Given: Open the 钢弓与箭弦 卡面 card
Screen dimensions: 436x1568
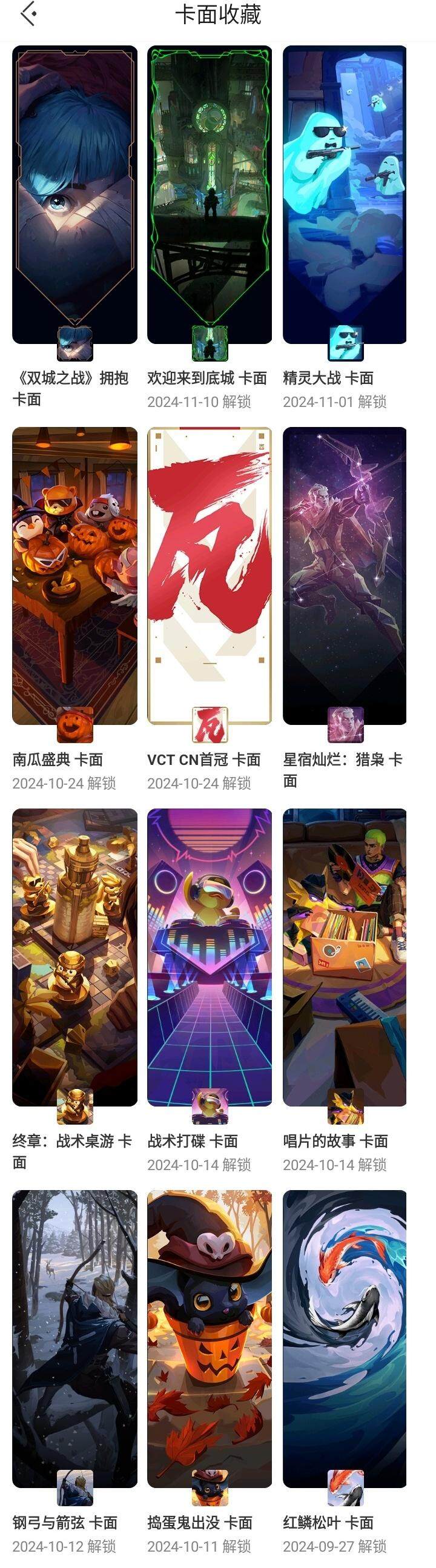Looking at the screenshot, I should (x=74, y=1338).
